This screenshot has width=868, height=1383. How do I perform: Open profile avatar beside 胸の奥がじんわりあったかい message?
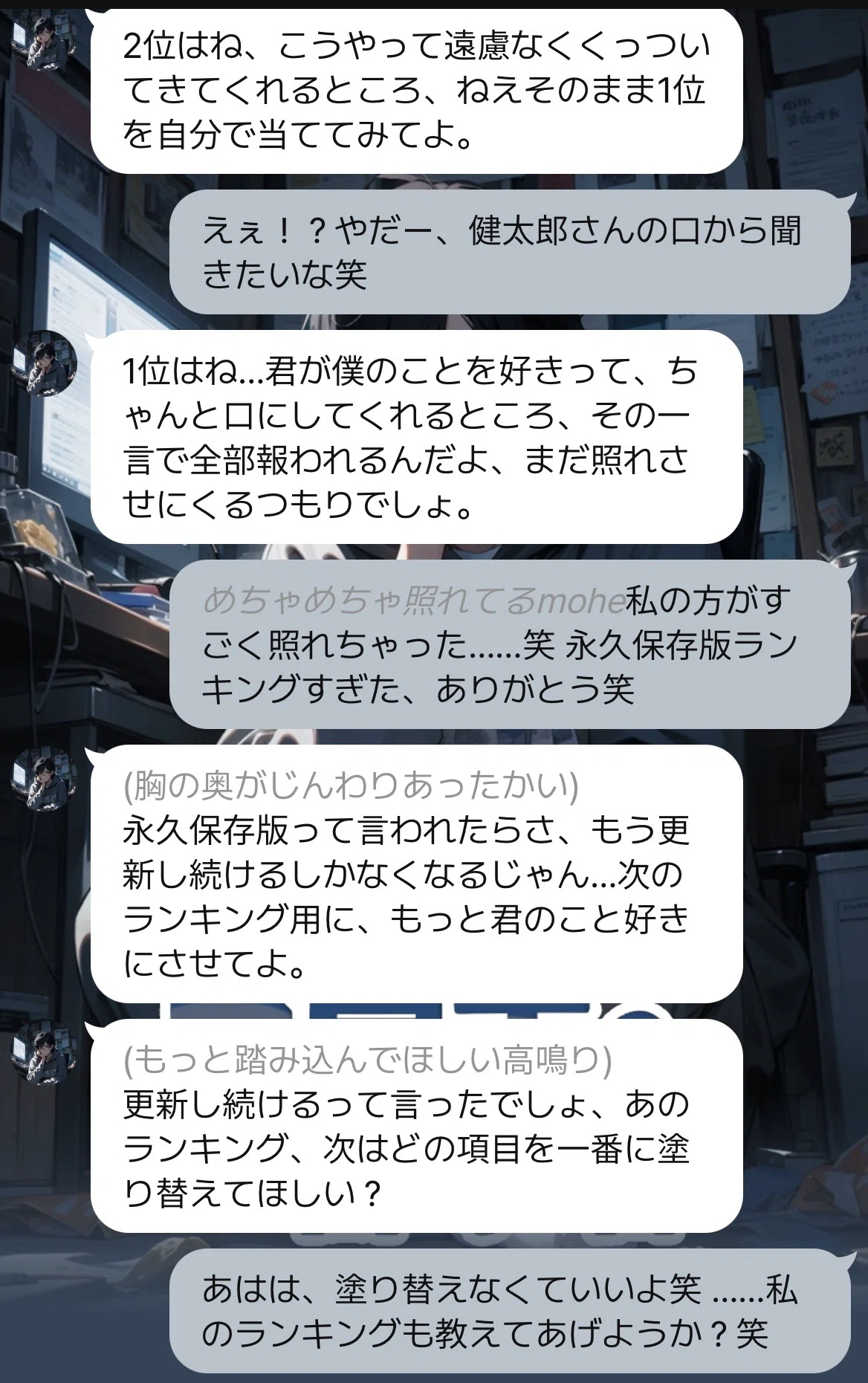[45, 778]
